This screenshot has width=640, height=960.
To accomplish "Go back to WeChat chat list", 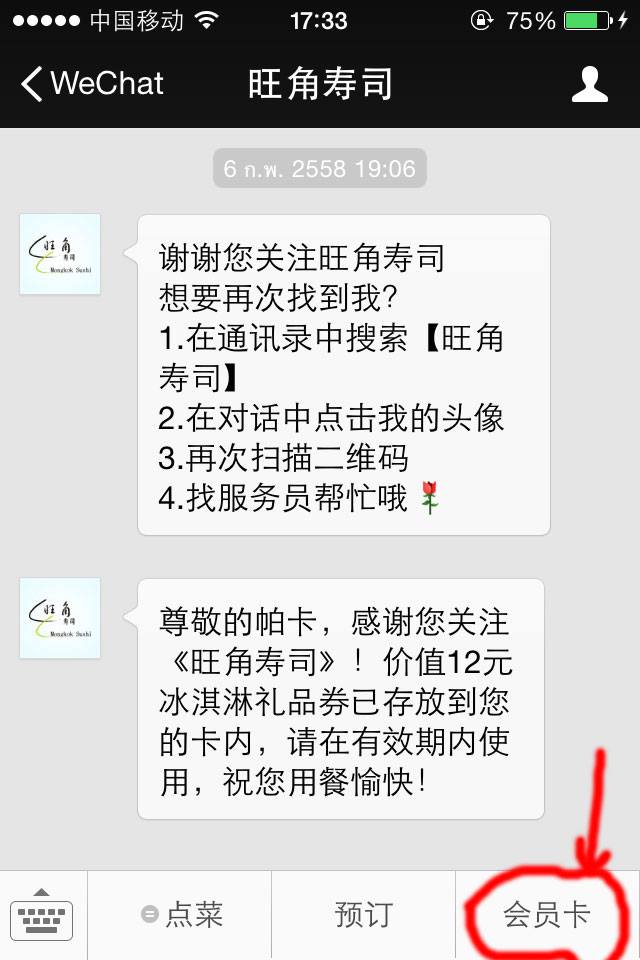I will [x=92, y=84].
